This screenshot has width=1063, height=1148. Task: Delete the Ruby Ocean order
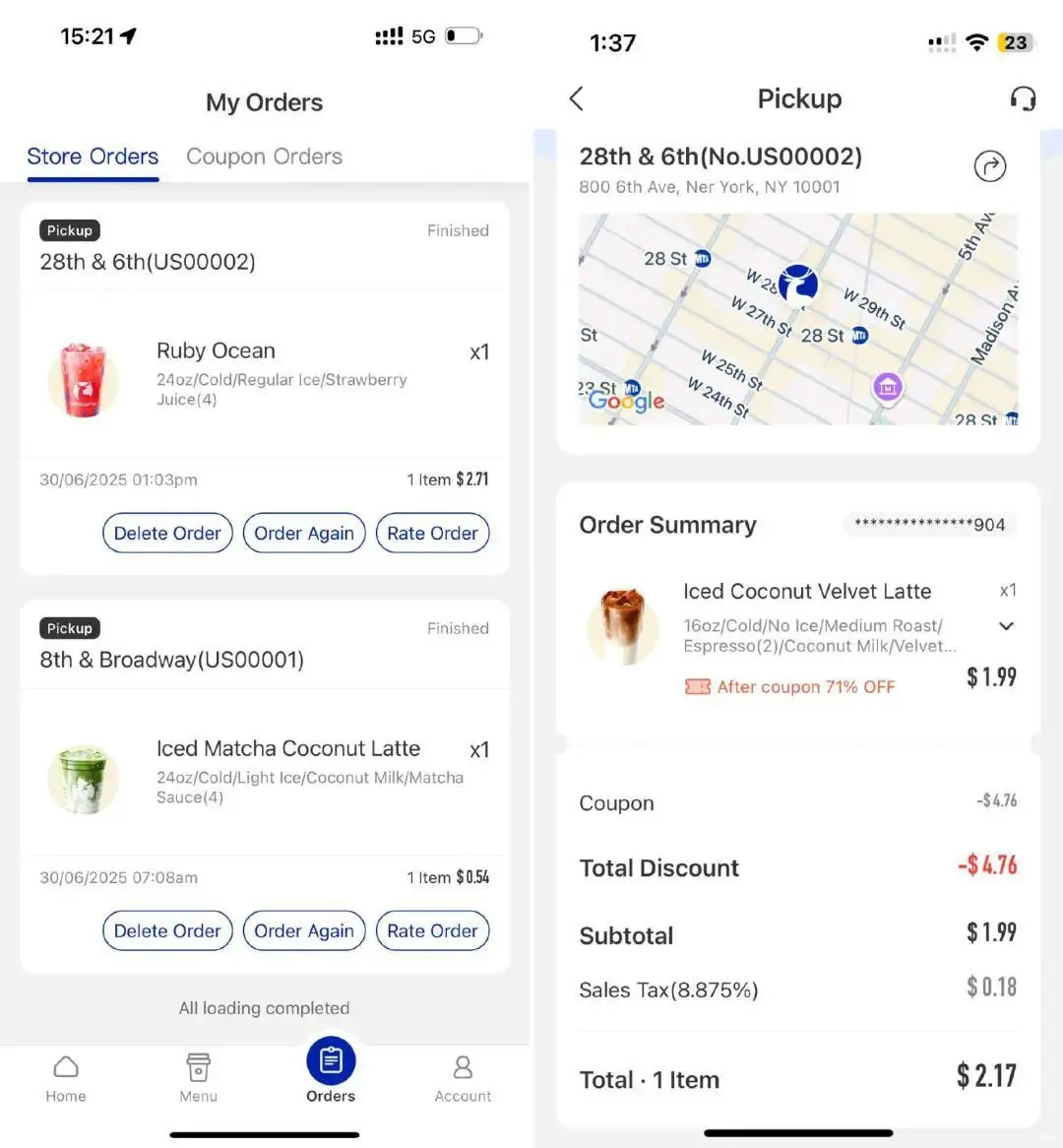tap(167, 533)
